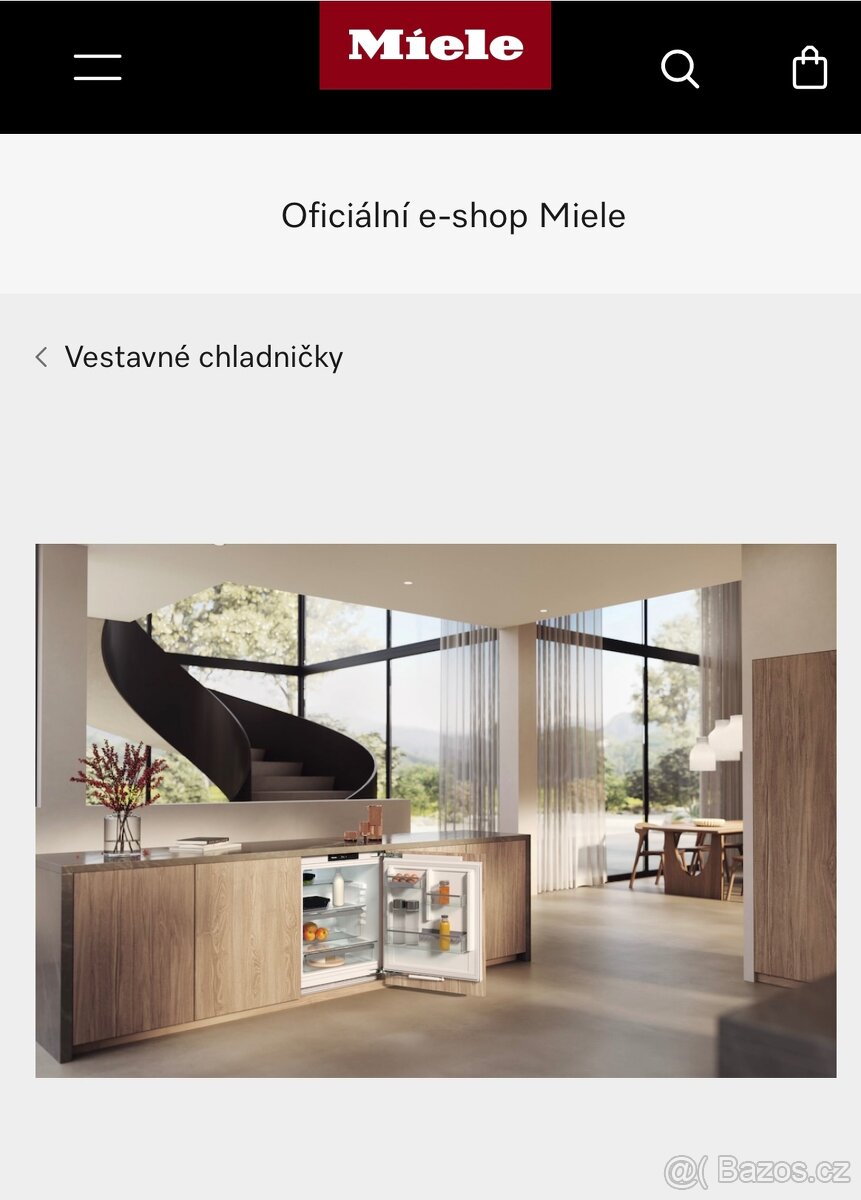Tap the bag icon to view cart contents
The image size is (861, 1200).
(x=811, y=68)
